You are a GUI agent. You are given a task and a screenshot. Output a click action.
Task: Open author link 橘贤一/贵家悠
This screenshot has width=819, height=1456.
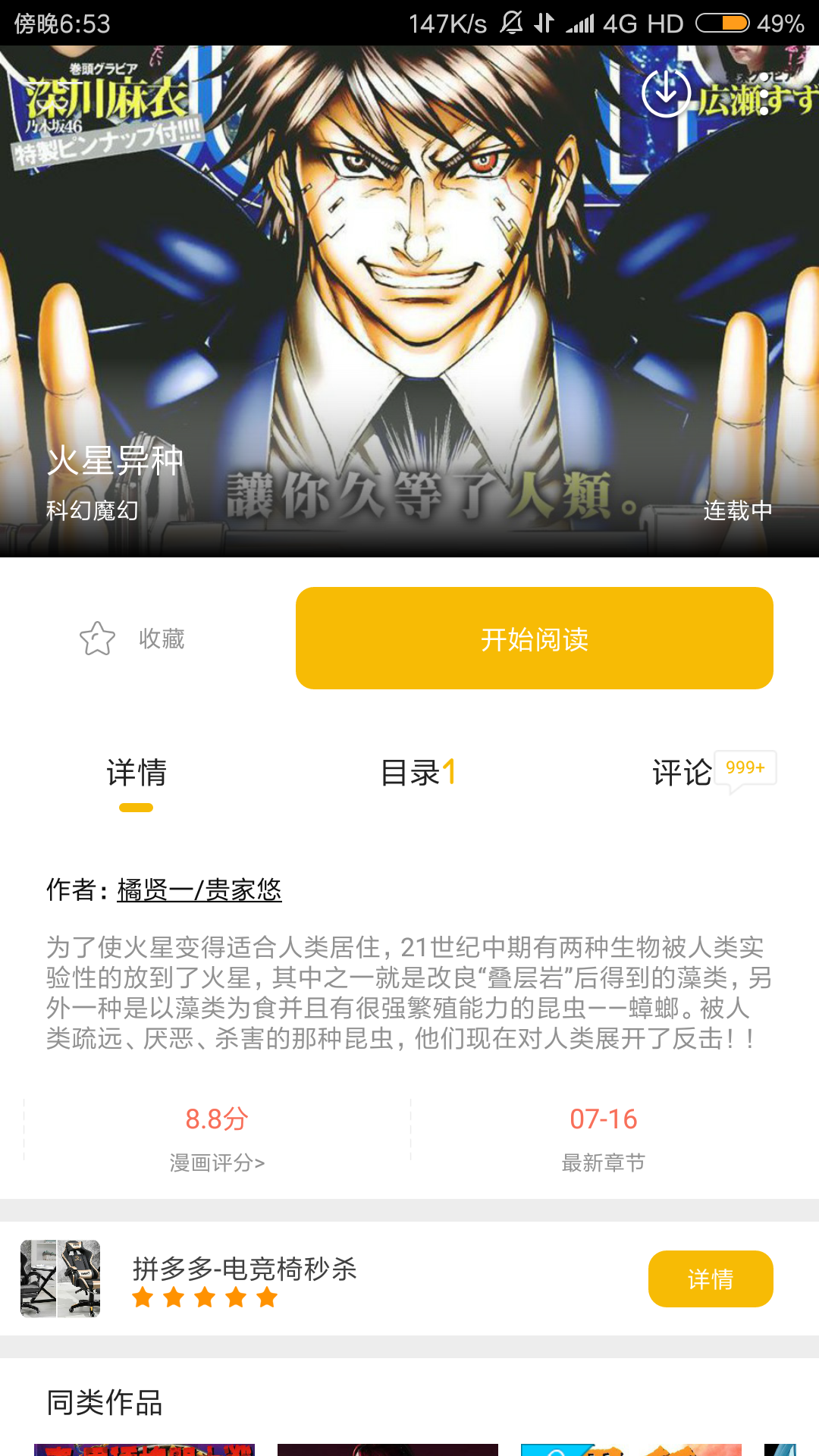[199, 890]
